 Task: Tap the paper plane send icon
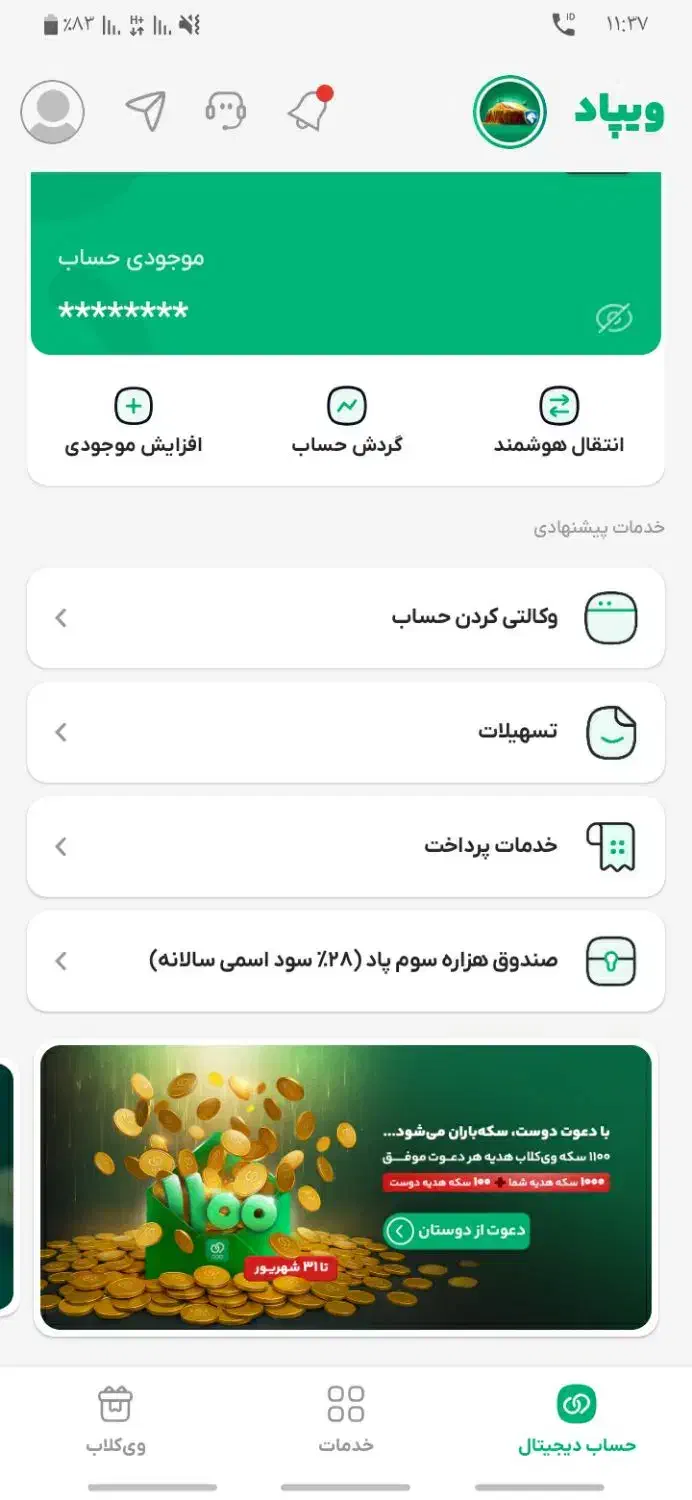(x=146, y=111)
